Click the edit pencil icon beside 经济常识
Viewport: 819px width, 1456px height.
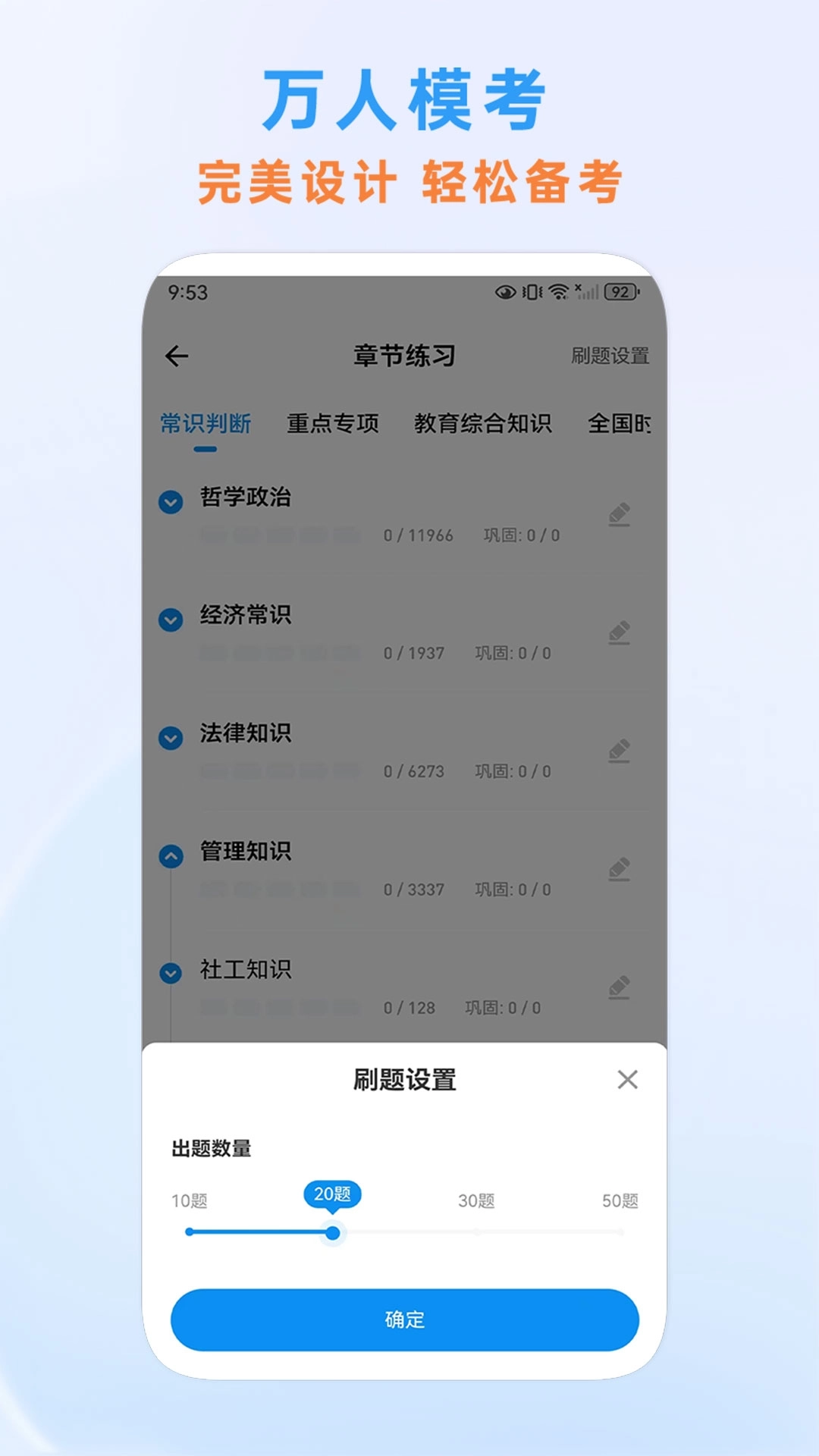620,633
